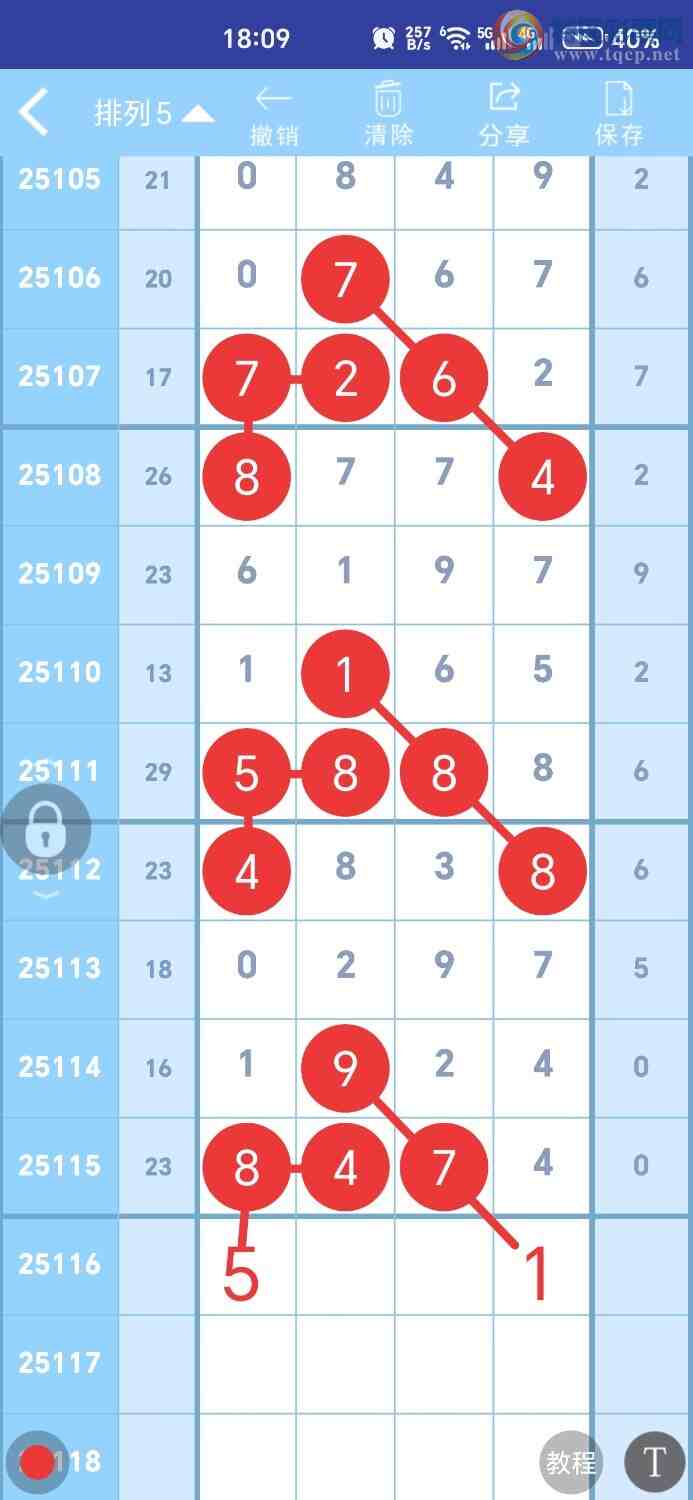Clear all markings with 清除
Screen dimensions: 693x1500
click(388, 115)
